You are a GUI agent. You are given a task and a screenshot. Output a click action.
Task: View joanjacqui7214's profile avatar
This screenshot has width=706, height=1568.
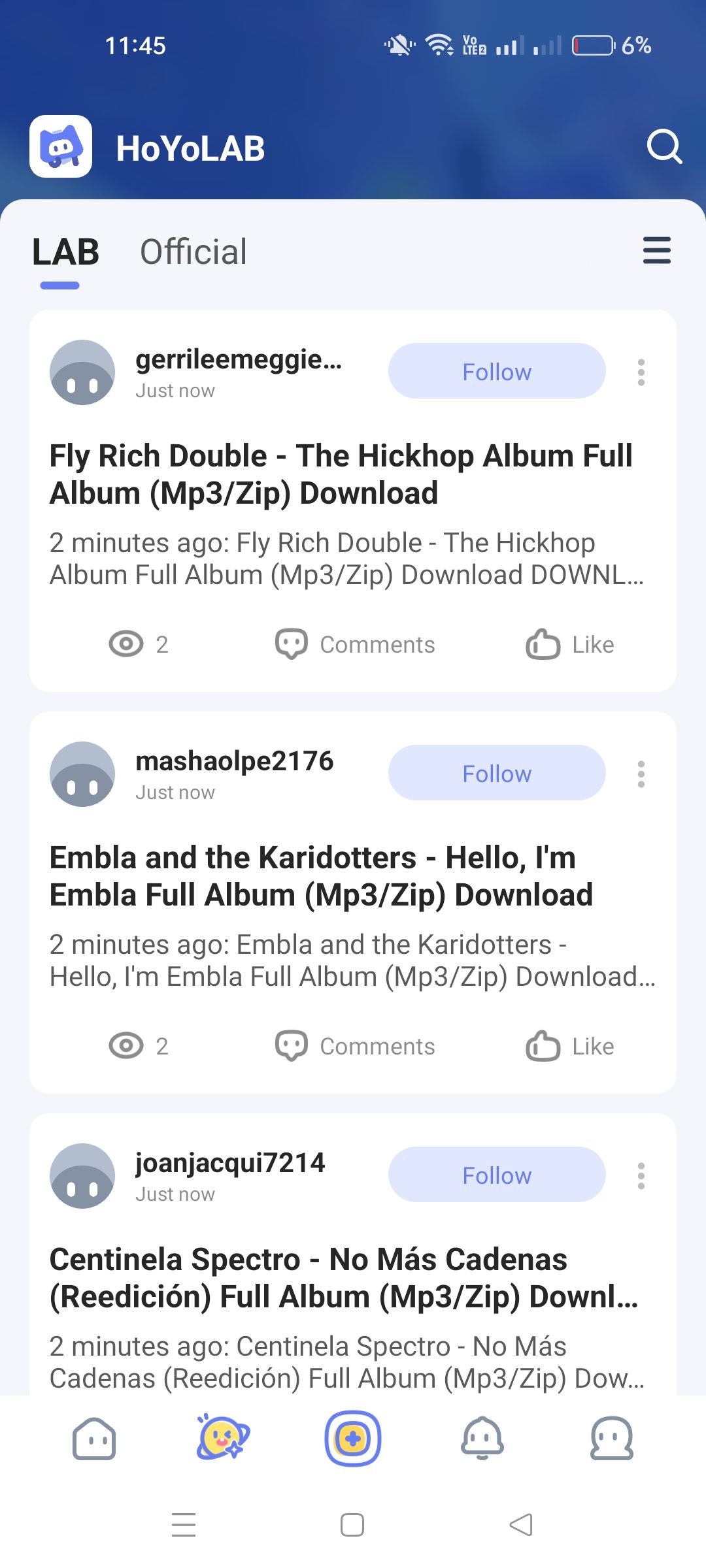pos(82,1176)
